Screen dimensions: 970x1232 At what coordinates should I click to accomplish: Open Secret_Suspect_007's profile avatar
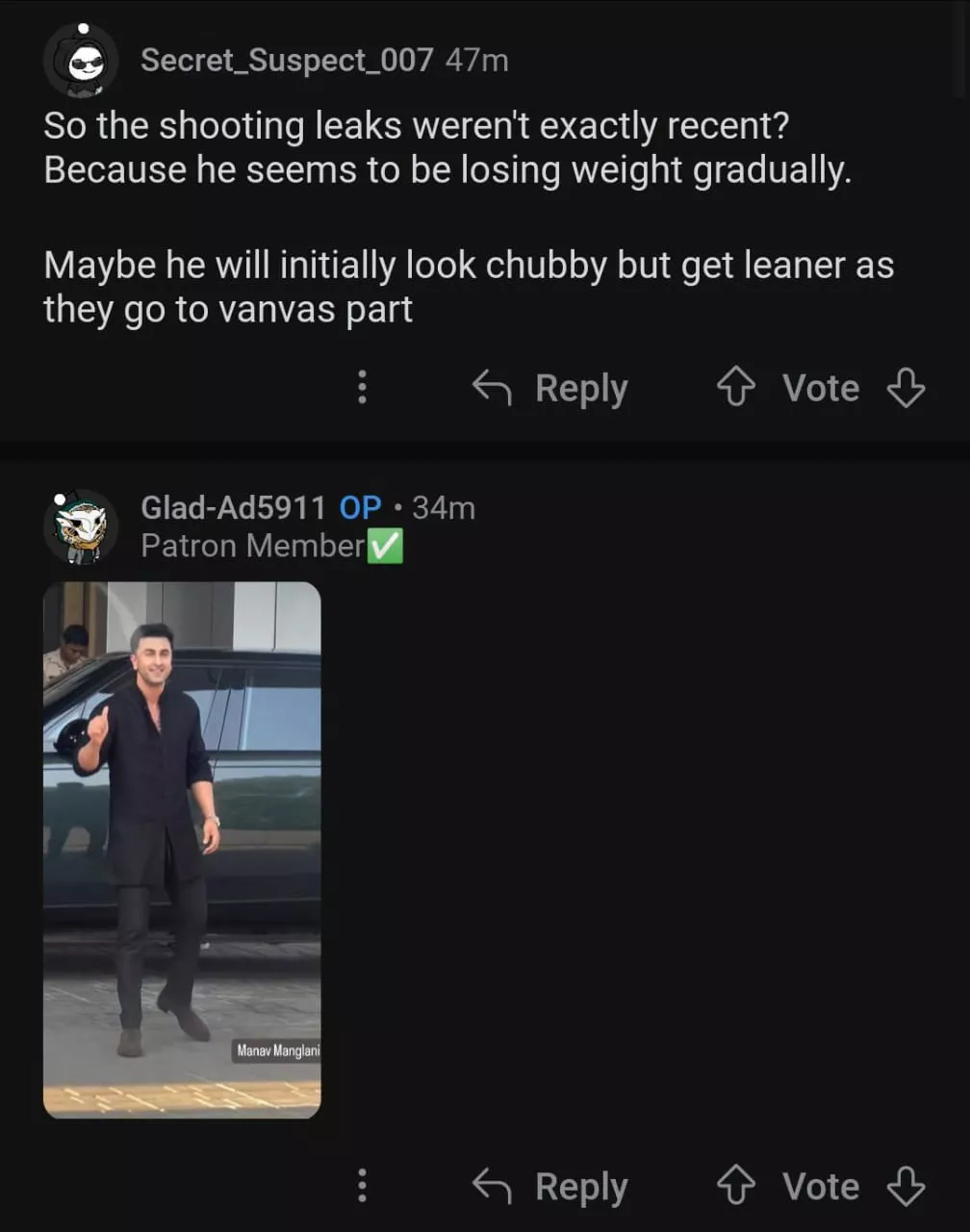(x=81, y=61)
